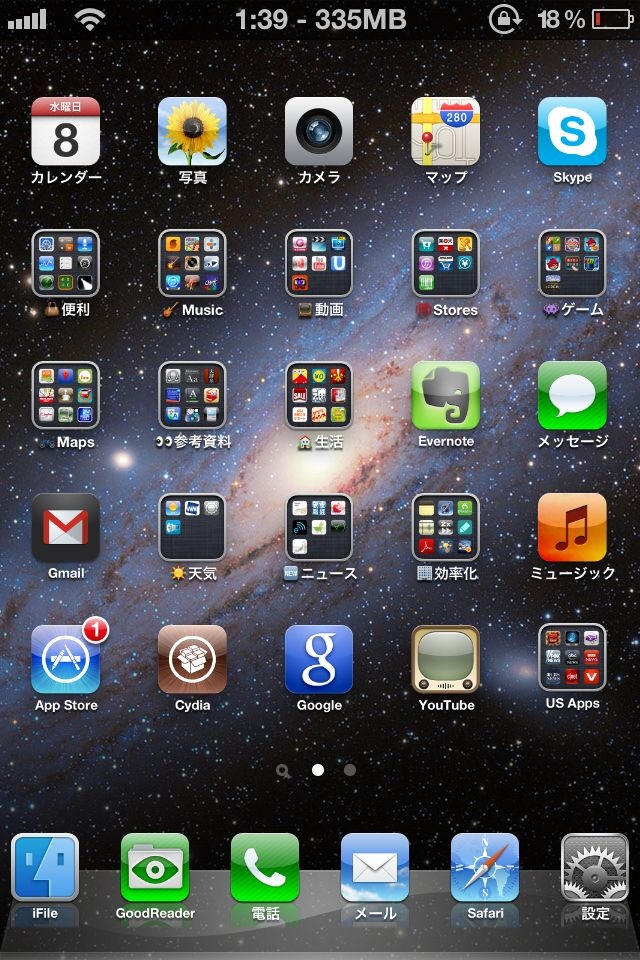Launch the App Store with one update
Image resolution: width=640 pixels, height=960 pixels.
(66, 660)
